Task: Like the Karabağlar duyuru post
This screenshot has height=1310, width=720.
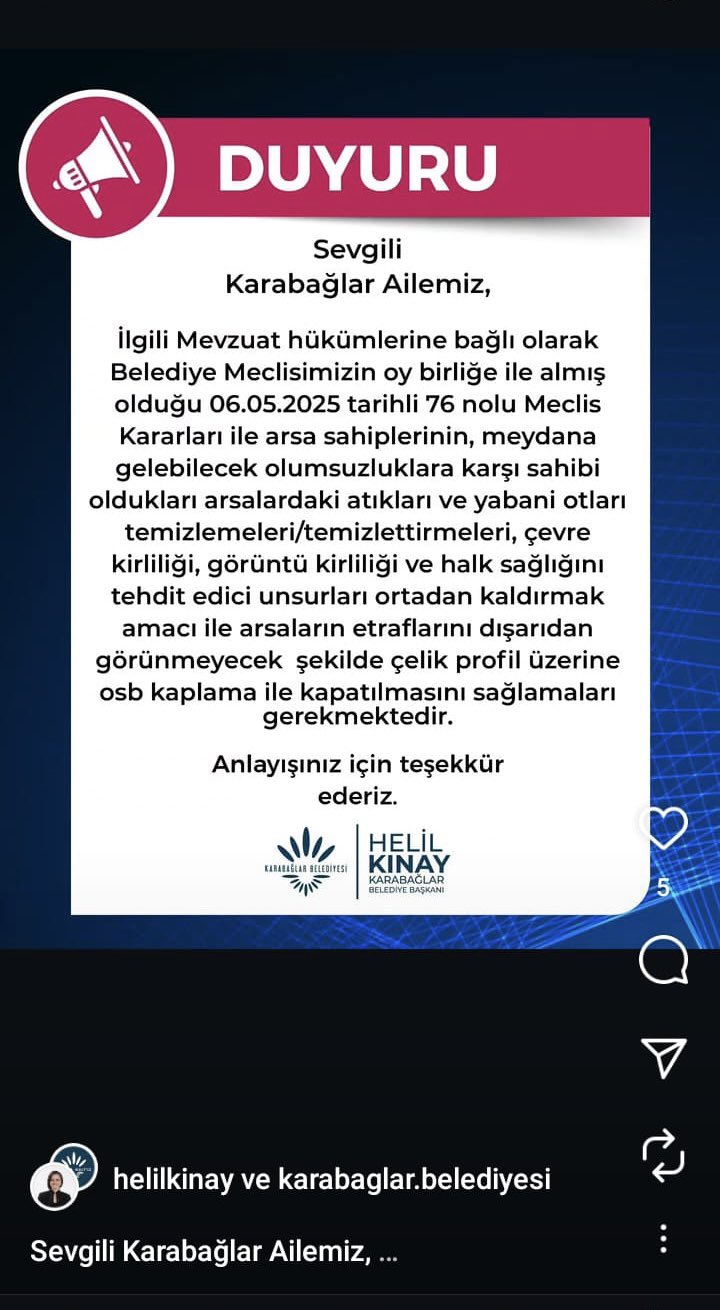Action: point(663,828)
